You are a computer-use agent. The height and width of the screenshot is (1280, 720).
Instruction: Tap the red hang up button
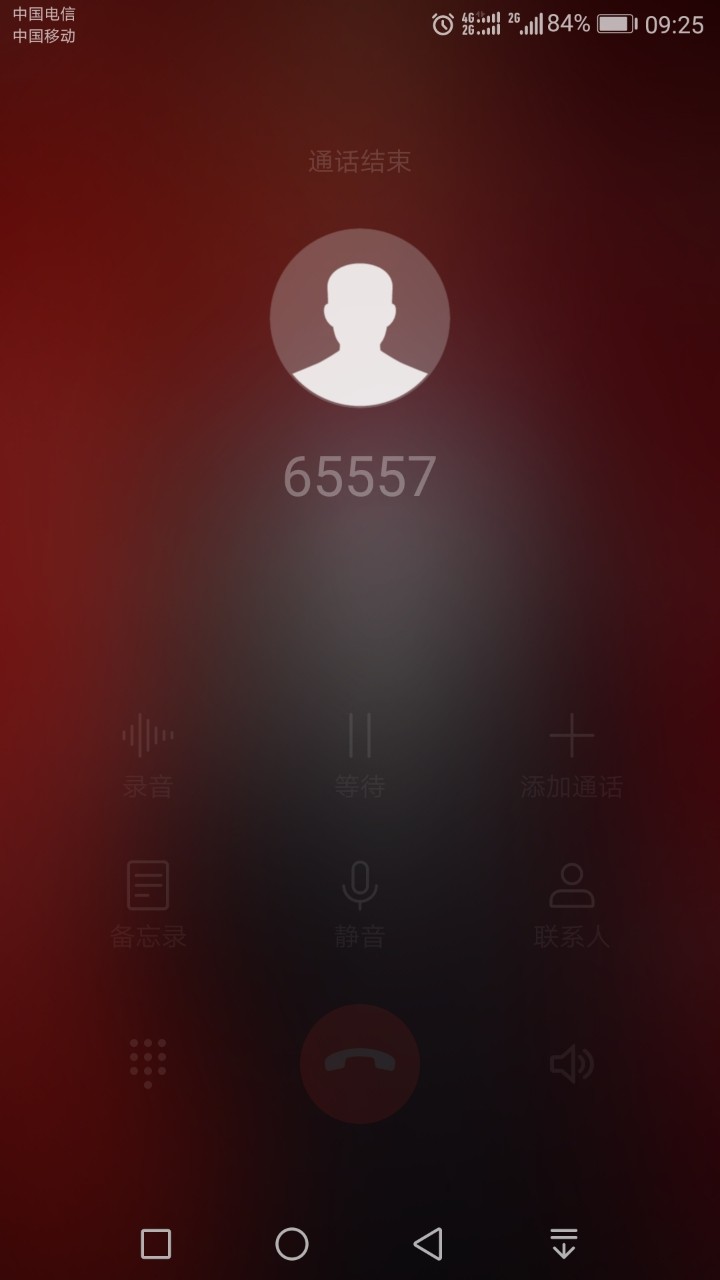pyautogui.click(x=360, y=1063)
